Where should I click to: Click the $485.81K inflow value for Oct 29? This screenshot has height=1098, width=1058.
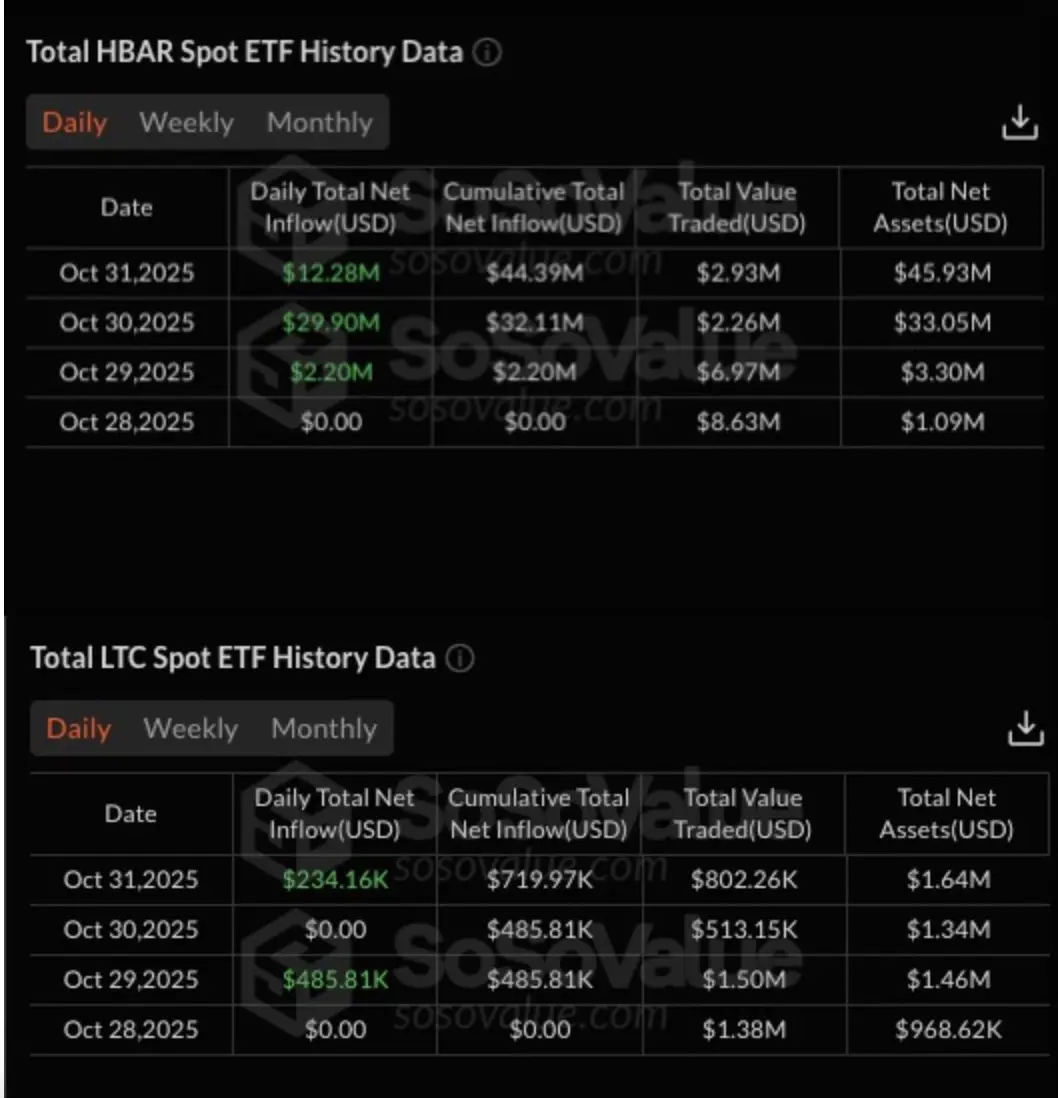[x=337, y=979]
